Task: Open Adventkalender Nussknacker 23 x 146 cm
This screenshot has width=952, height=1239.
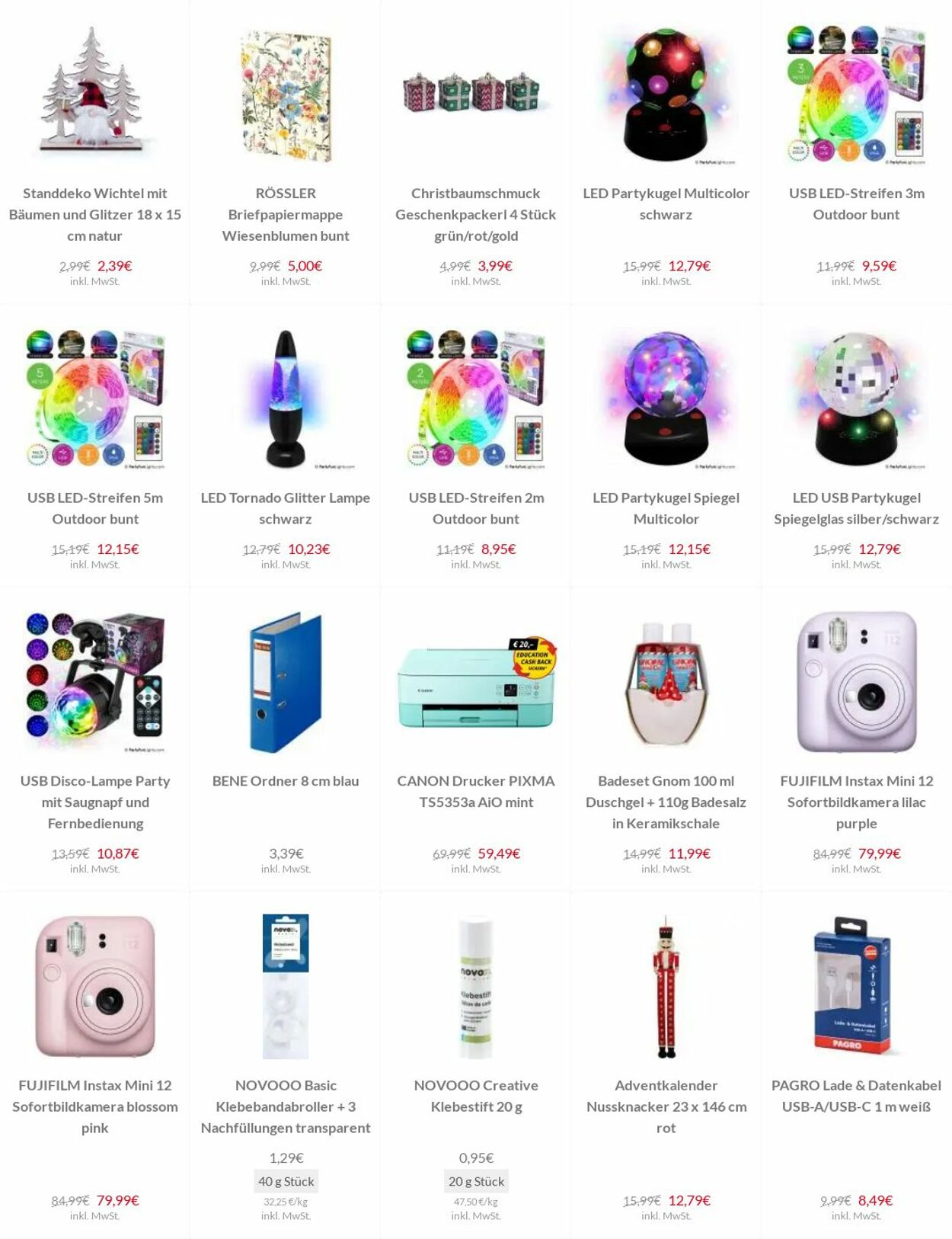Action: [666, 1106]
